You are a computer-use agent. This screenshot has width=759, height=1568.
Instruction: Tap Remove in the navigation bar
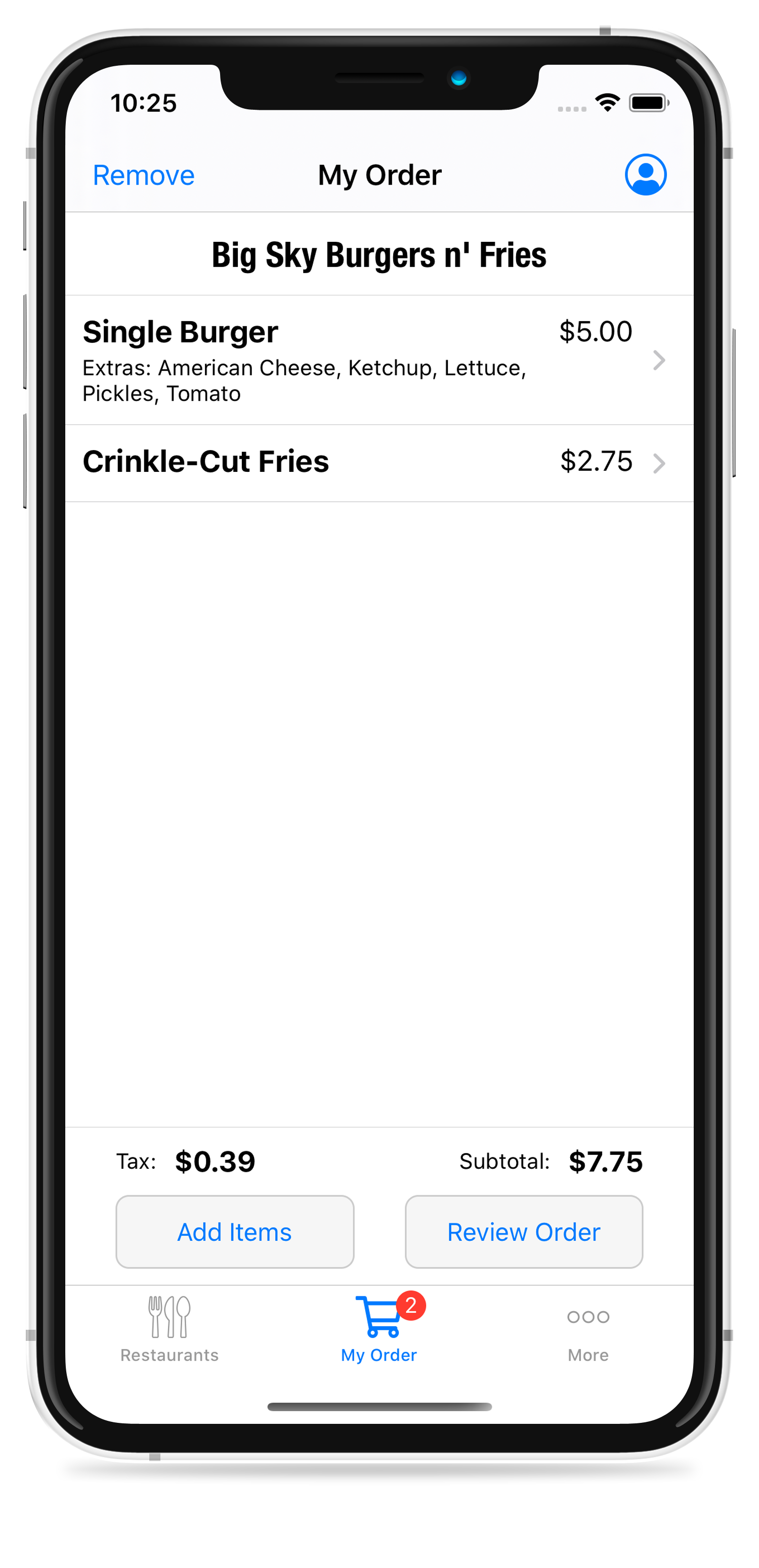(x=143, y=176)
